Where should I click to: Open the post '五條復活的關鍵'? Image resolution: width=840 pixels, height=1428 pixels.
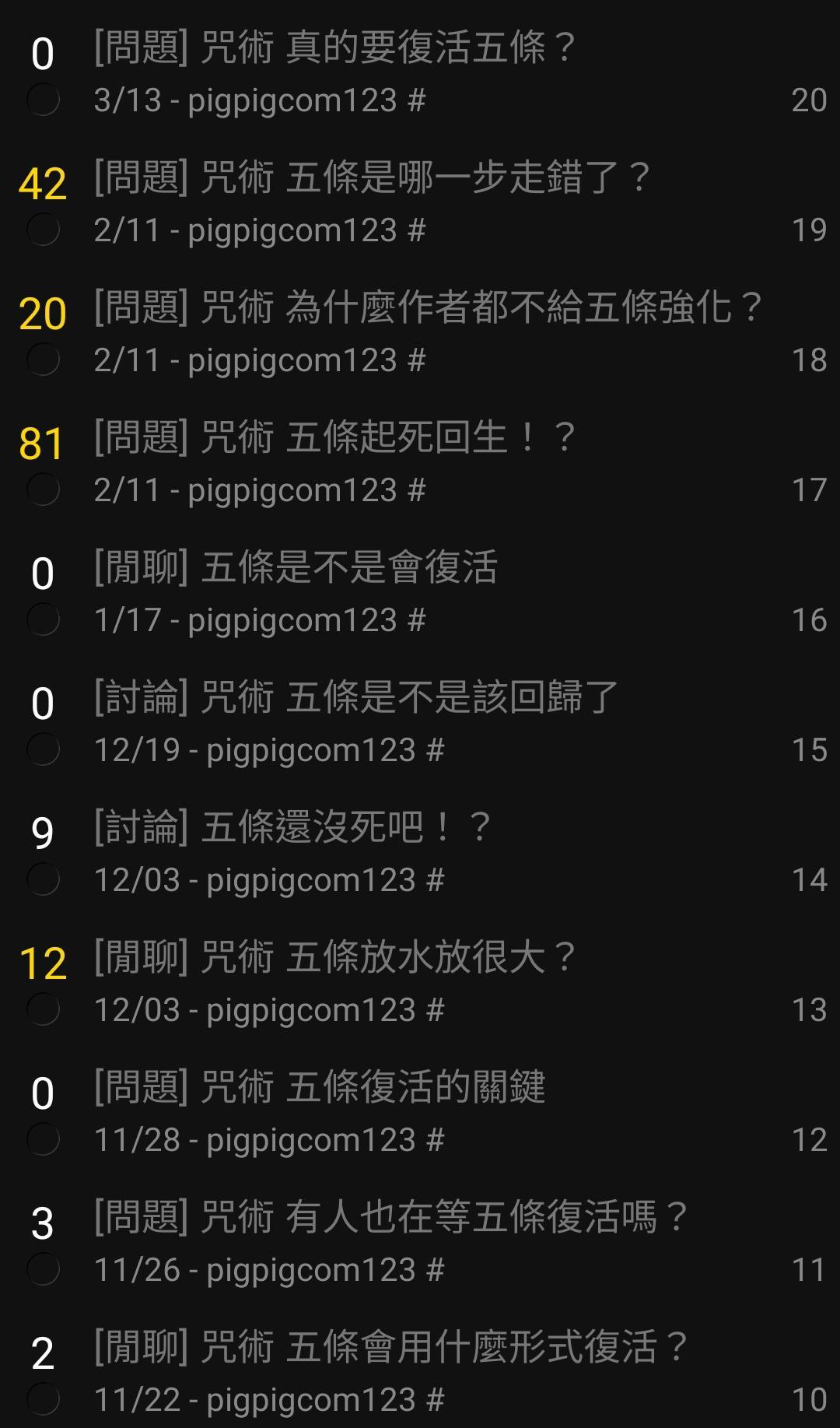(x=319, y=1088)
